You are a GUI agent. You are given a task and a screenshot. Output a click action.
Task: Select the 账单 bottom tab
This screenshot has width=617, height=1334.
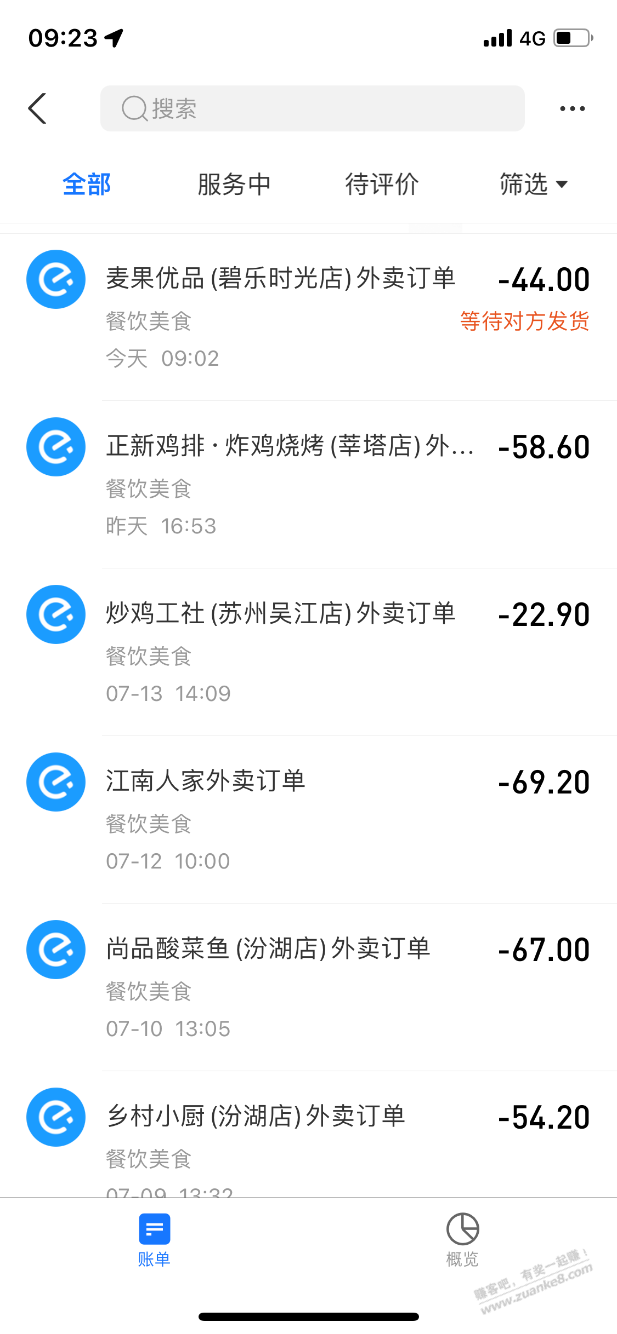(154, 1241)
